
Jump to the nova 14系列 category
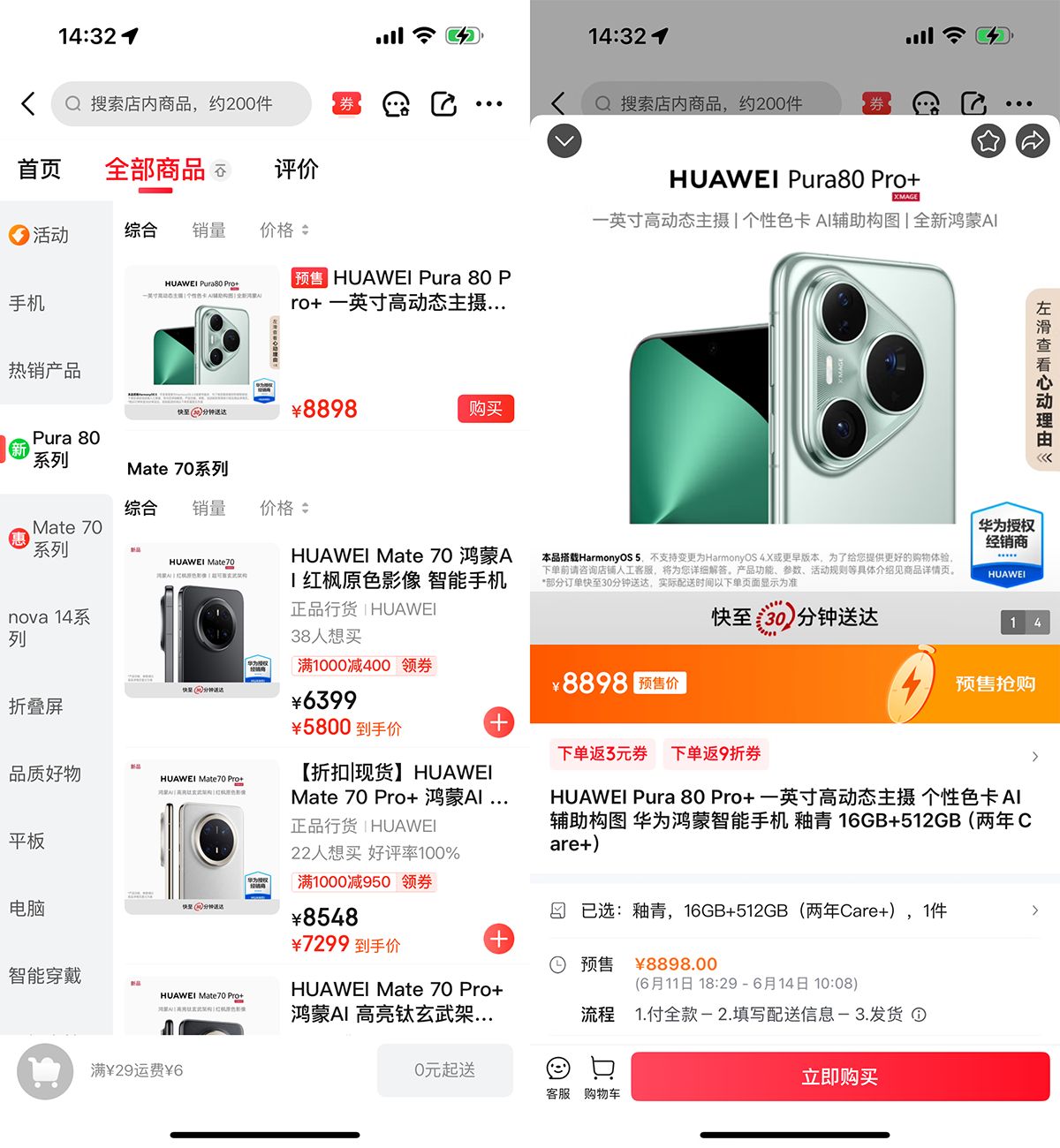tap(49, 627)
